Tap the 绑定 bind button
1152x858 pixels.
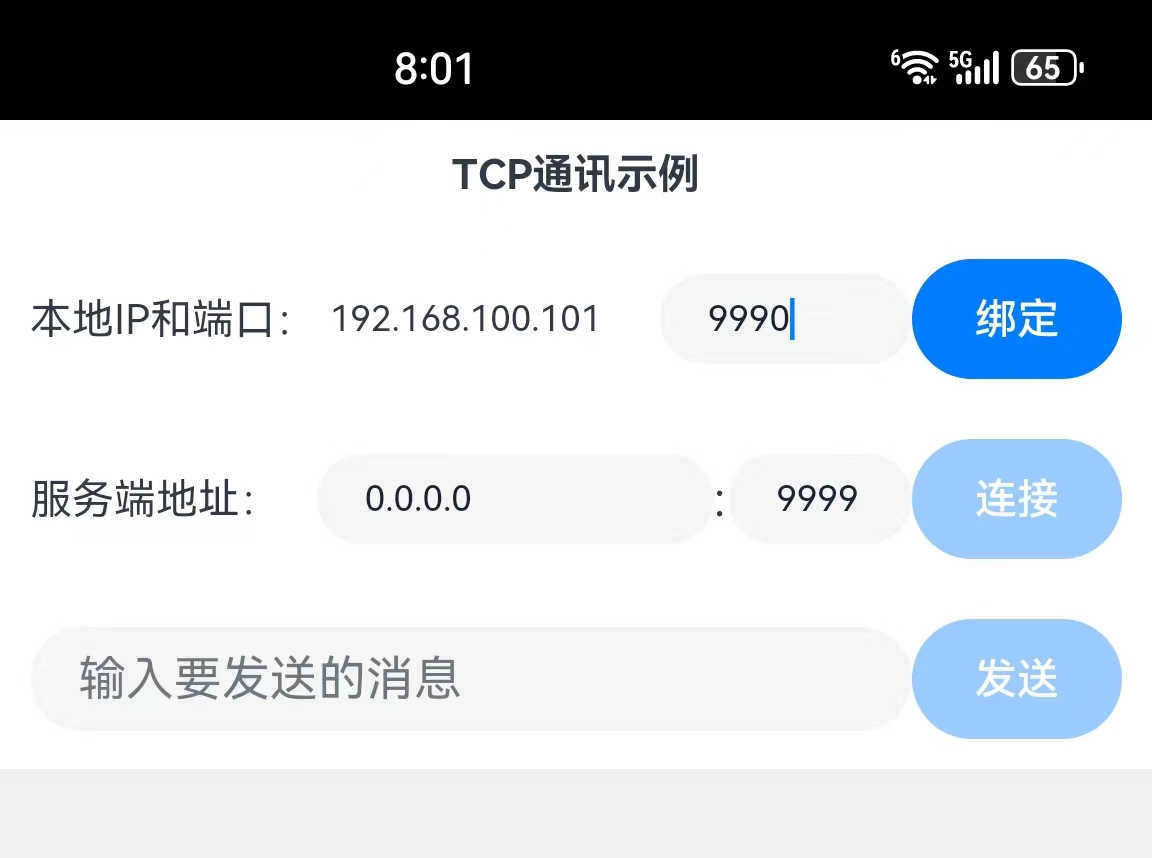tap(1016, 319)
